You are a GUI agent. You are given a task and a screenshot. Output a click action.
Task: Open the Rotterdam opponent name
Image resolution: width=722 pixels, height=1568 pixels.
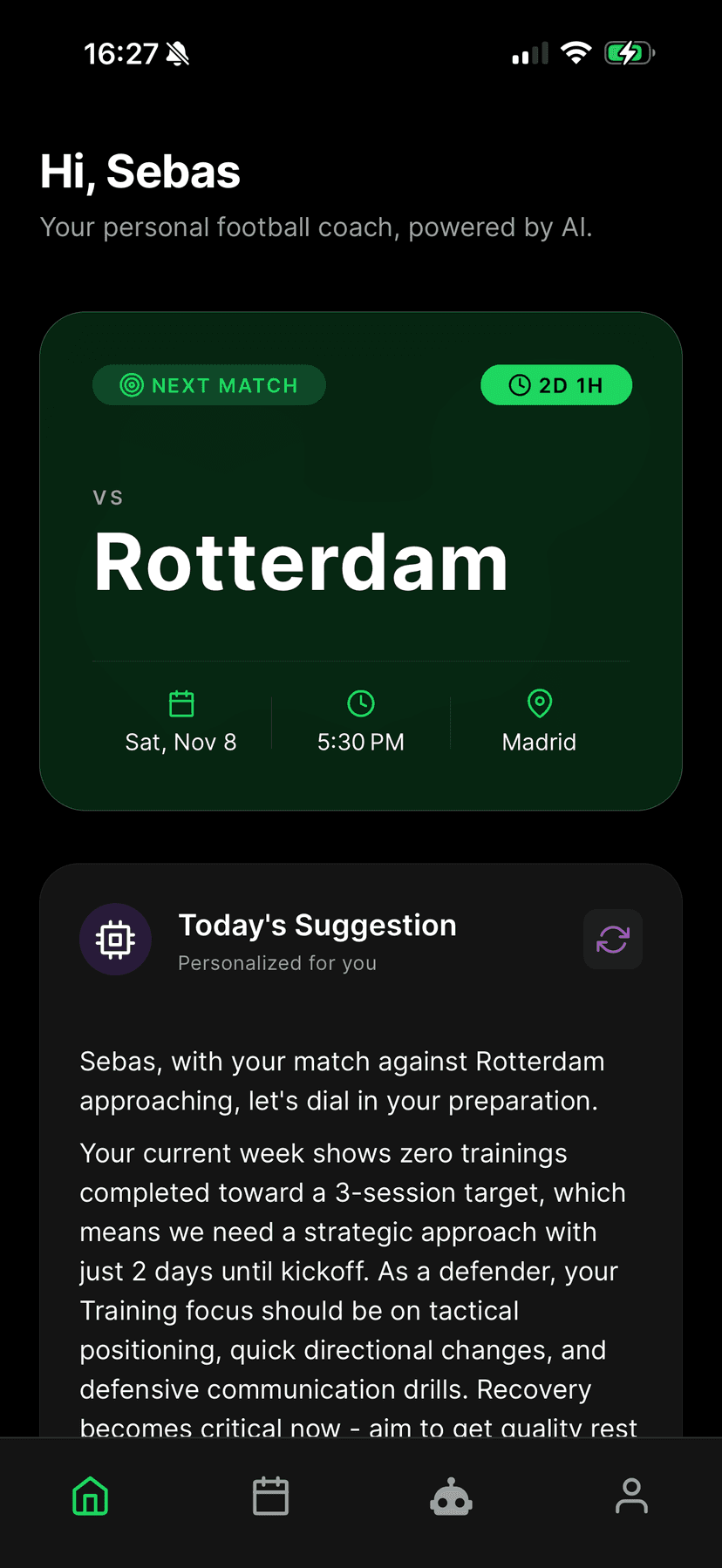pyautogui.click(x=302, y=562)
